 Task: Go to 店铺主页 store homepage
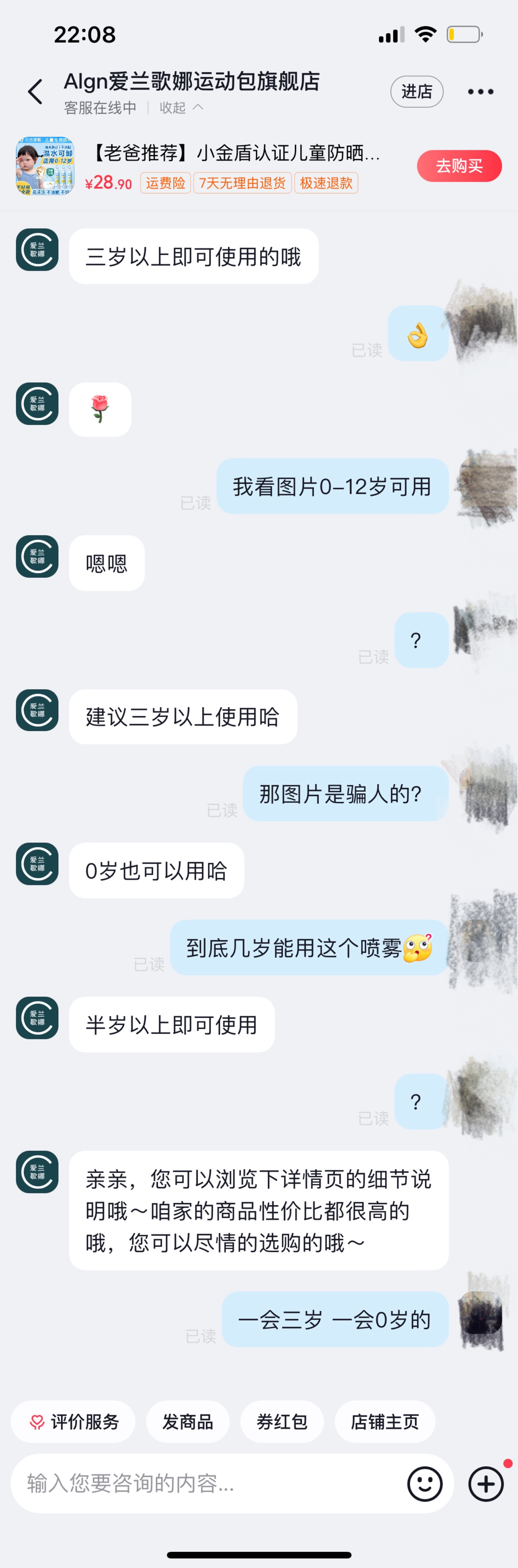click(x=385, y=1421)
